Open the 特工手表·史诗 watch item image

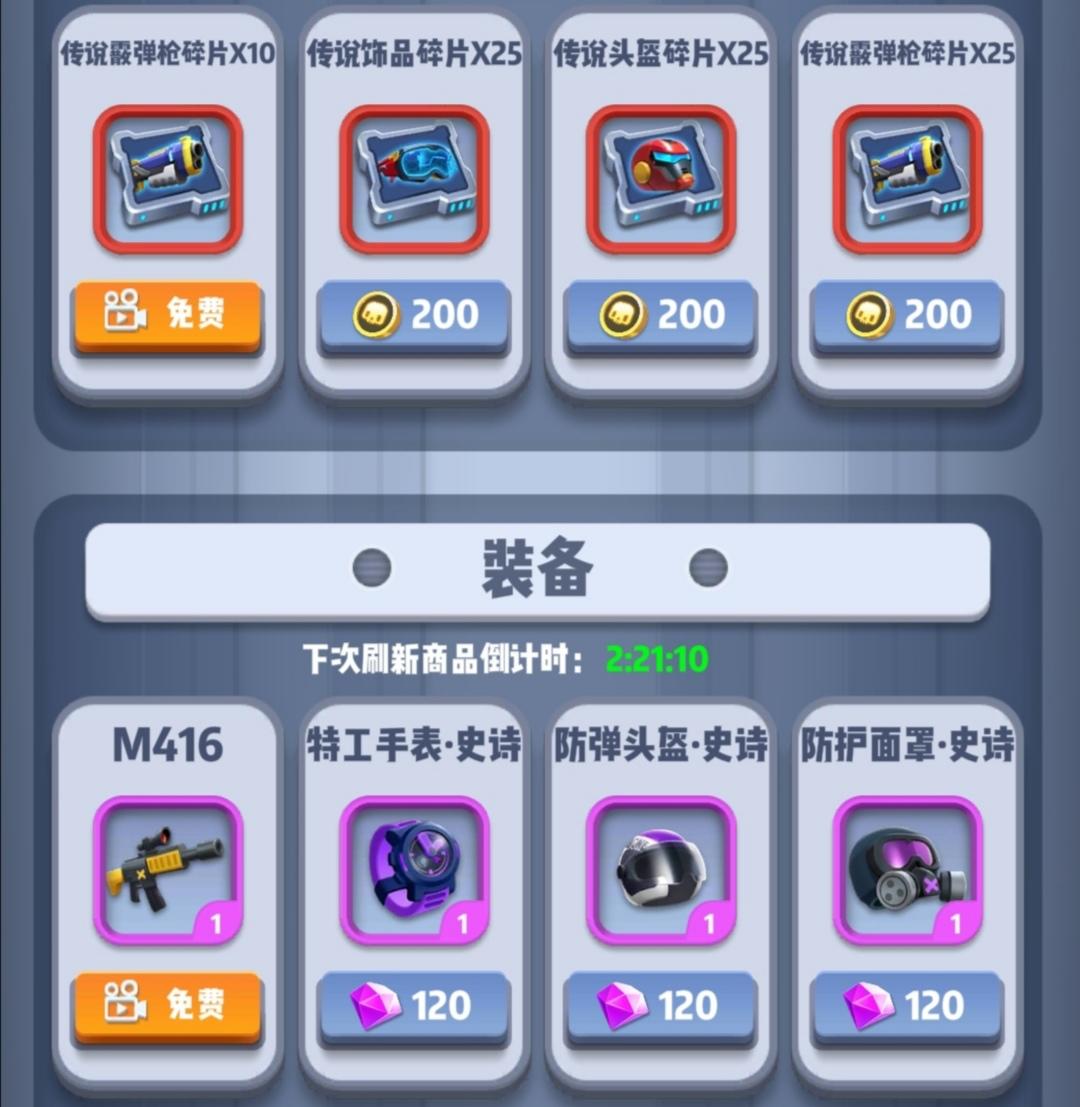pyautogui.click(x=414, y=870)
